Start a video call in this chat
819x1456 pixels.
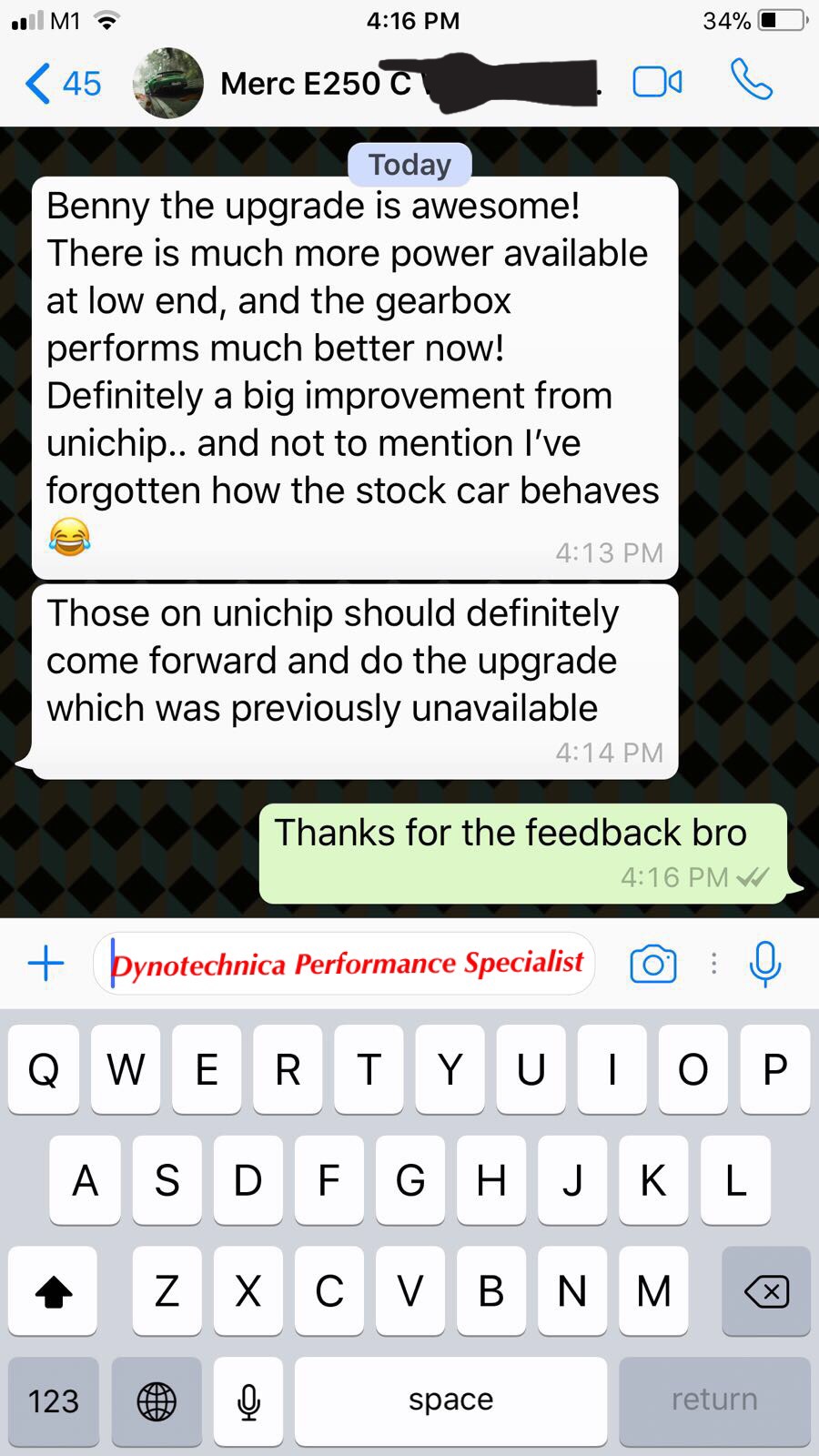[x=657, y=83]
